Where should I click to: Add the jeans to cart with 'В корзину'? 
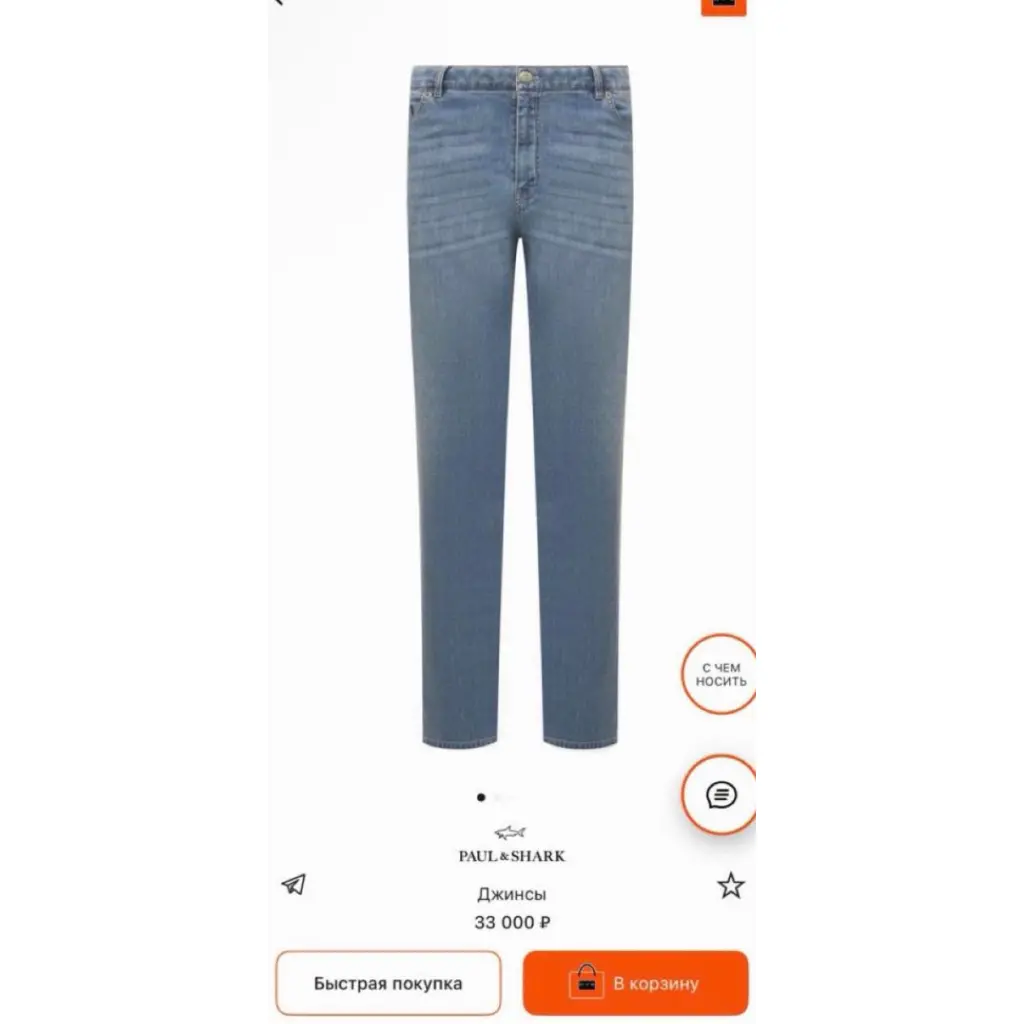(x=635, y=983)
